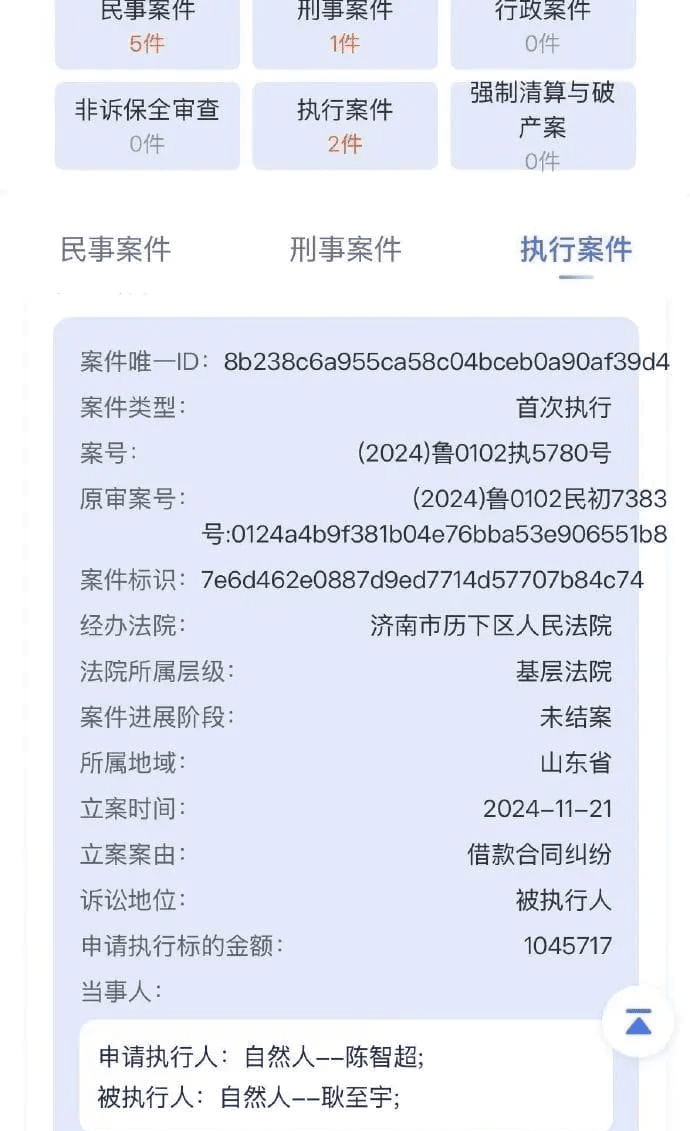Switch to the 刑事案件 tab

point(345,249)
